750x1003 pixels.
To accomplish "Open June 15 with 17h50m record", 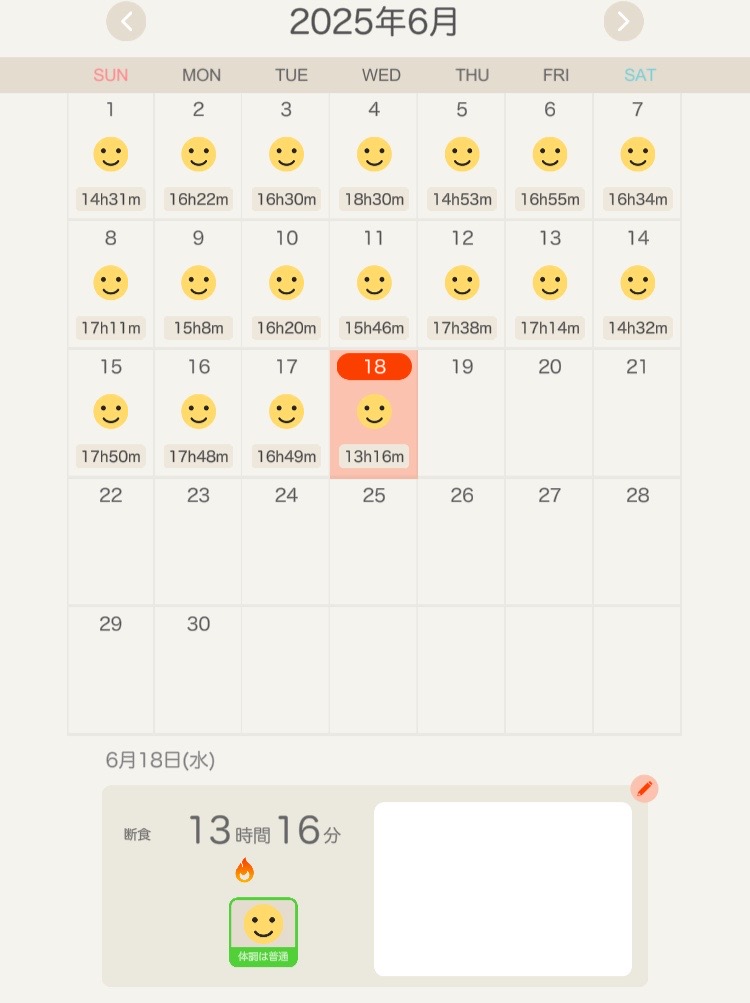I will click(x=111, y=413).
